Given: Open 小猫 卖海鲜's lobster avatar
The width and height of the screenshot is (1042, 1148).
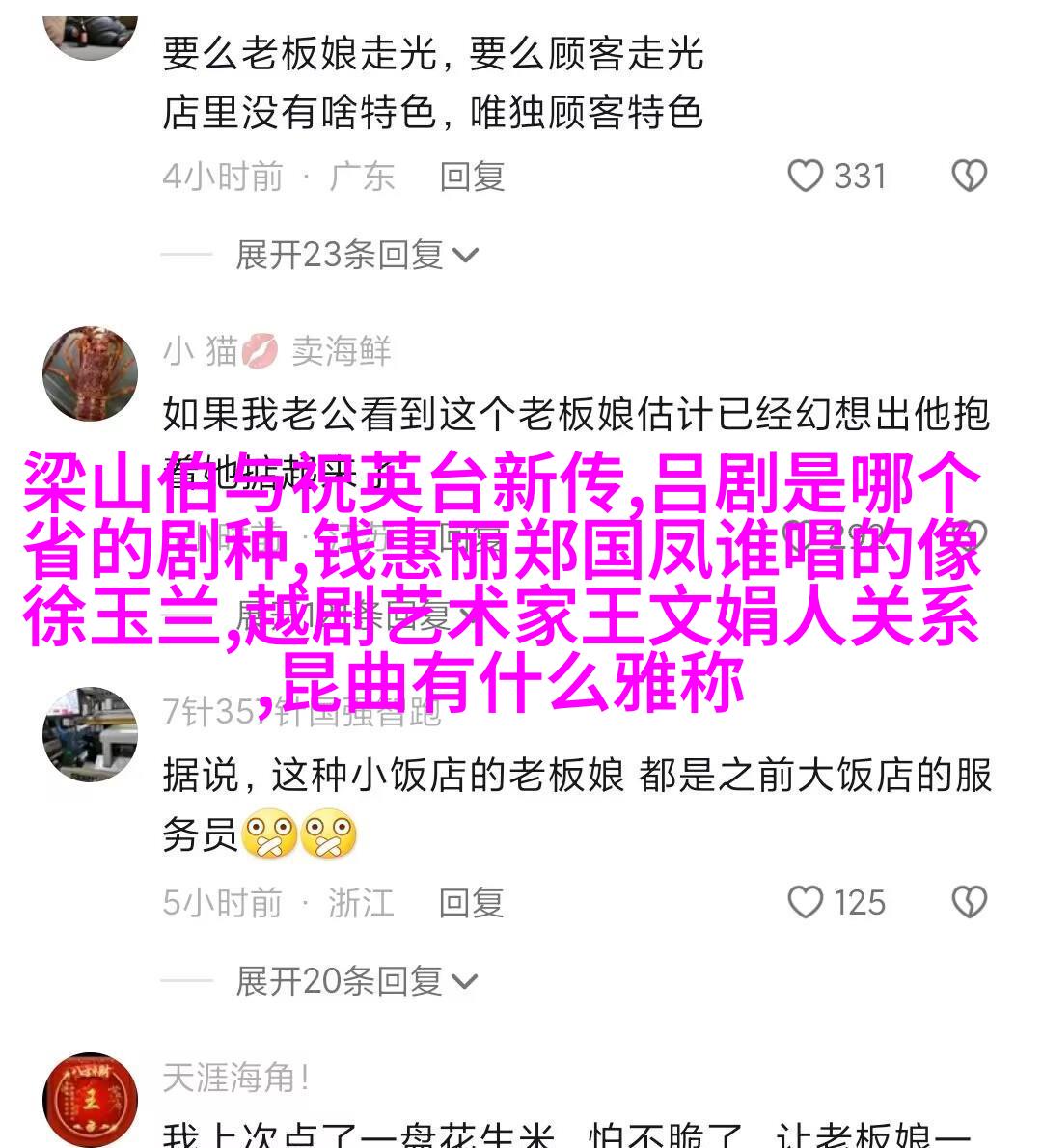Looking at the screenshot, I should (x=90, y=374).
